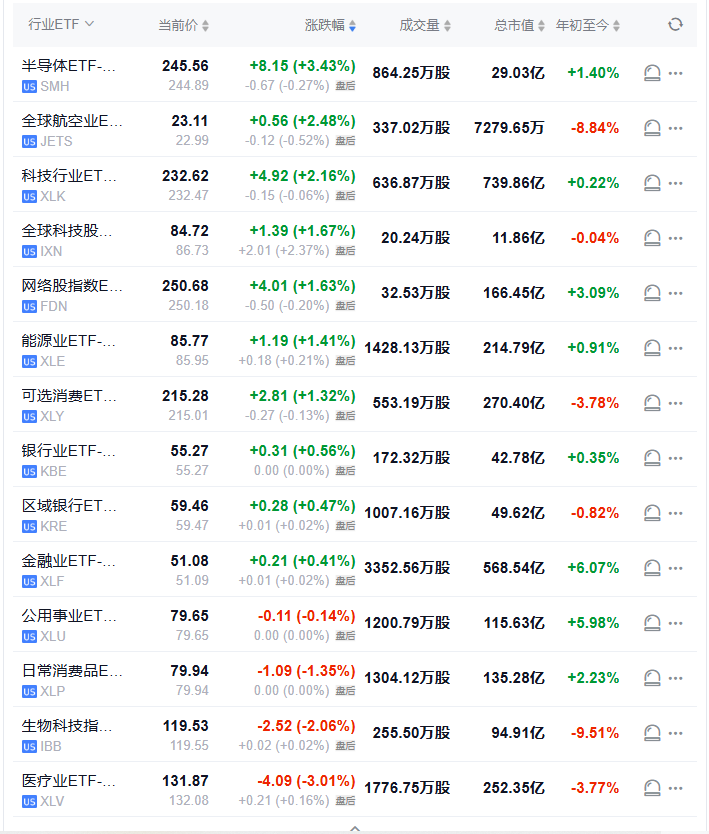709x834 pixels.
Task: Sort list by 涨跌幅
Action: pyautogui.click(x=330, y=25)
